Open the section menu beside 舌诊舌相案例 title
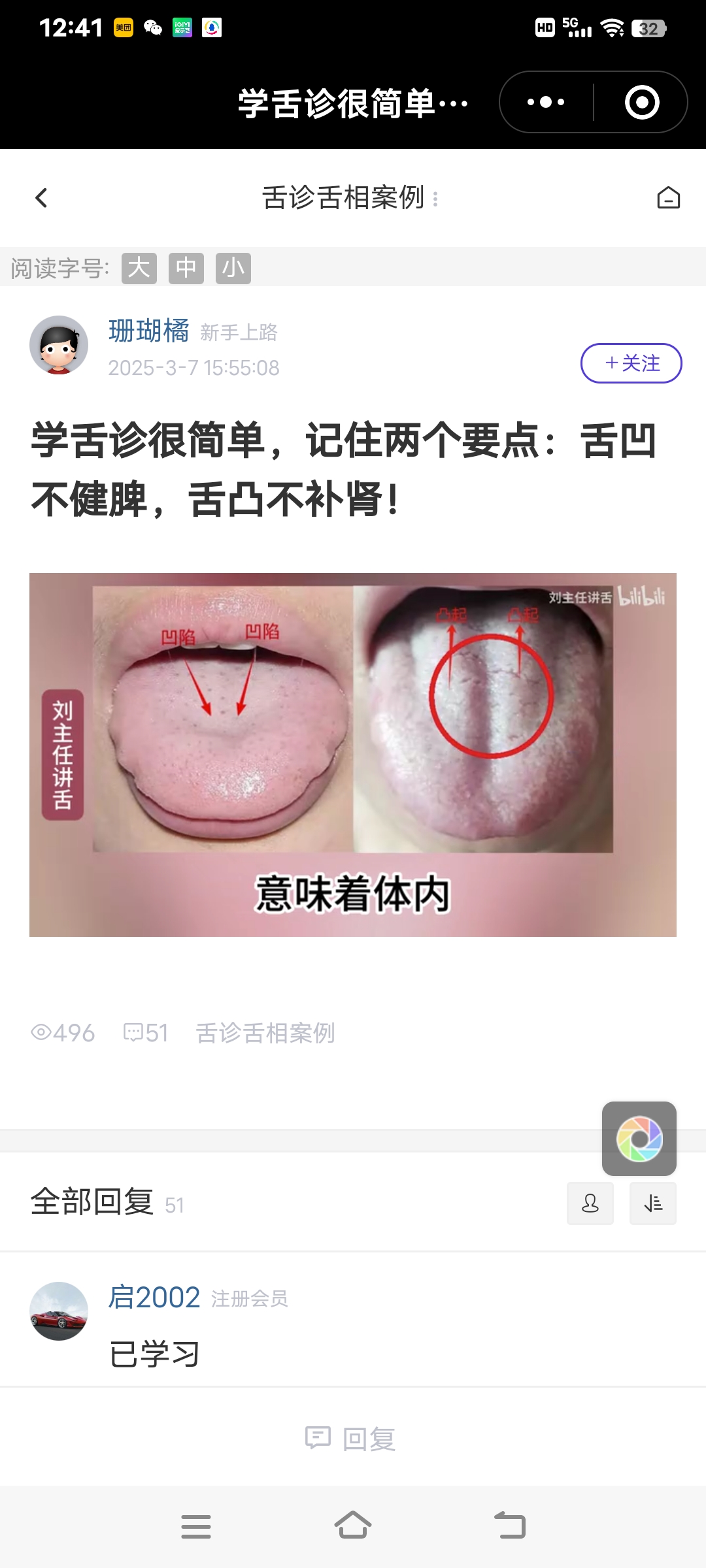Screen dimensions: 706x1568 (435, 198)
